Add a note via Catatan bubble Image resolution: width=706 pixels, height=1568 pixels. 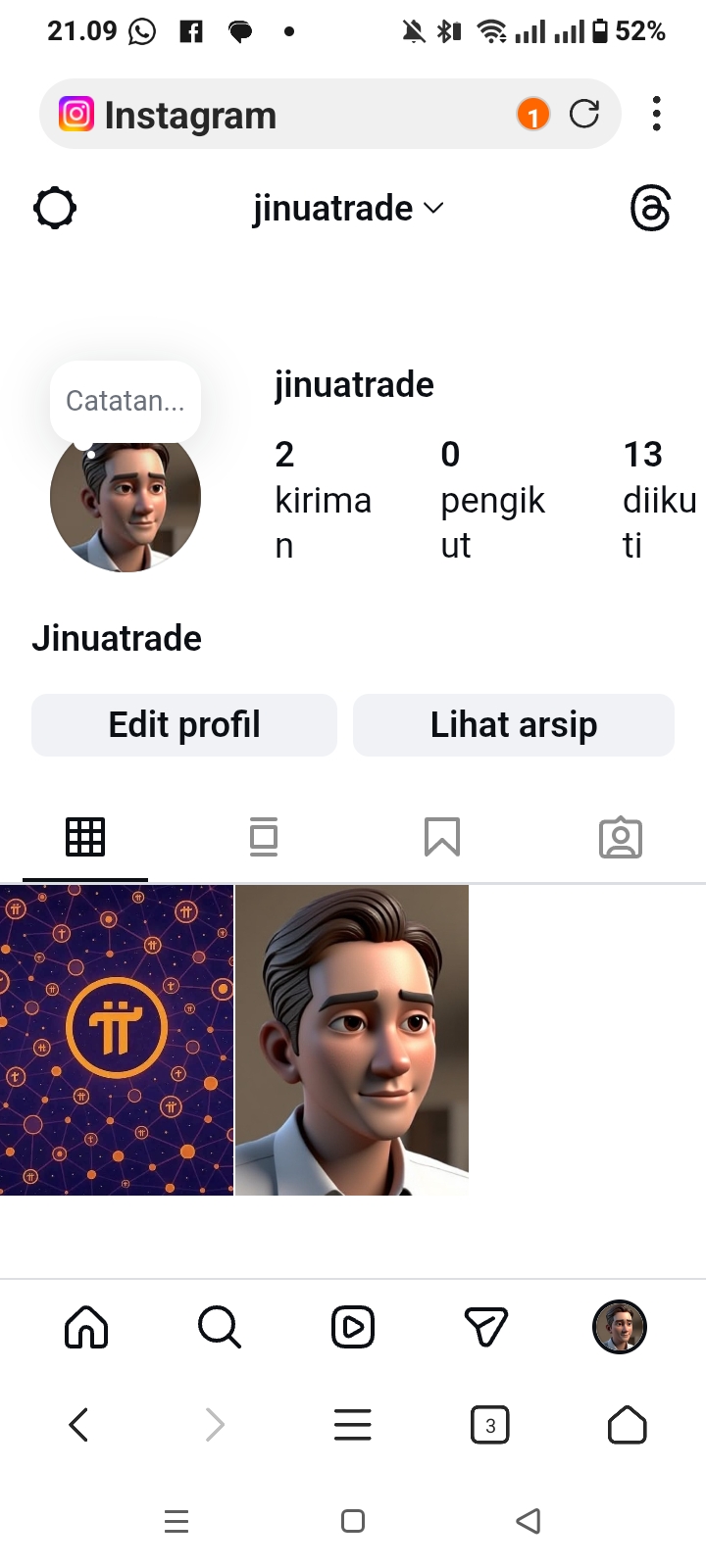point(126,401)
